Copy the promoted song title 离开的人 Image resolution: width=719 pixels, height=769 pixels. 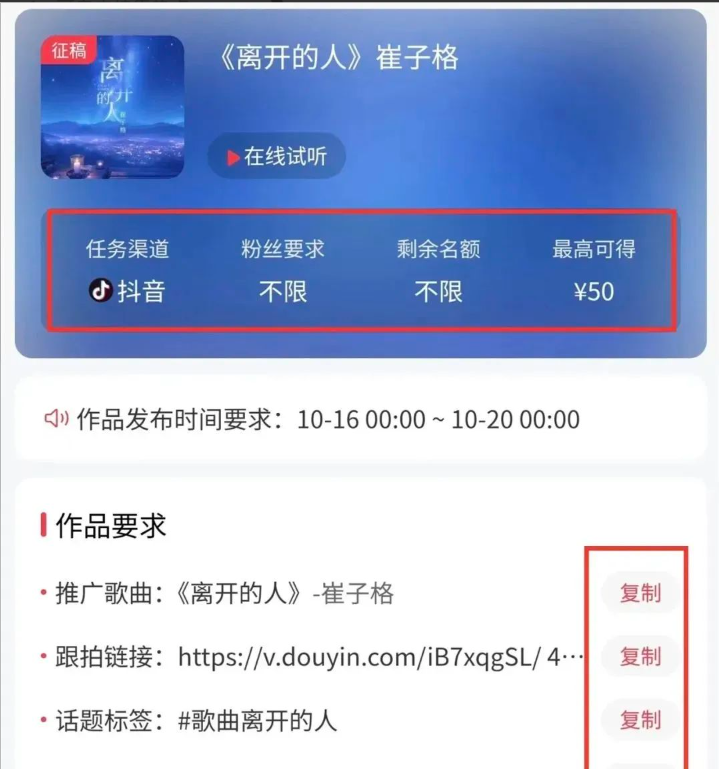coord(640,593)
